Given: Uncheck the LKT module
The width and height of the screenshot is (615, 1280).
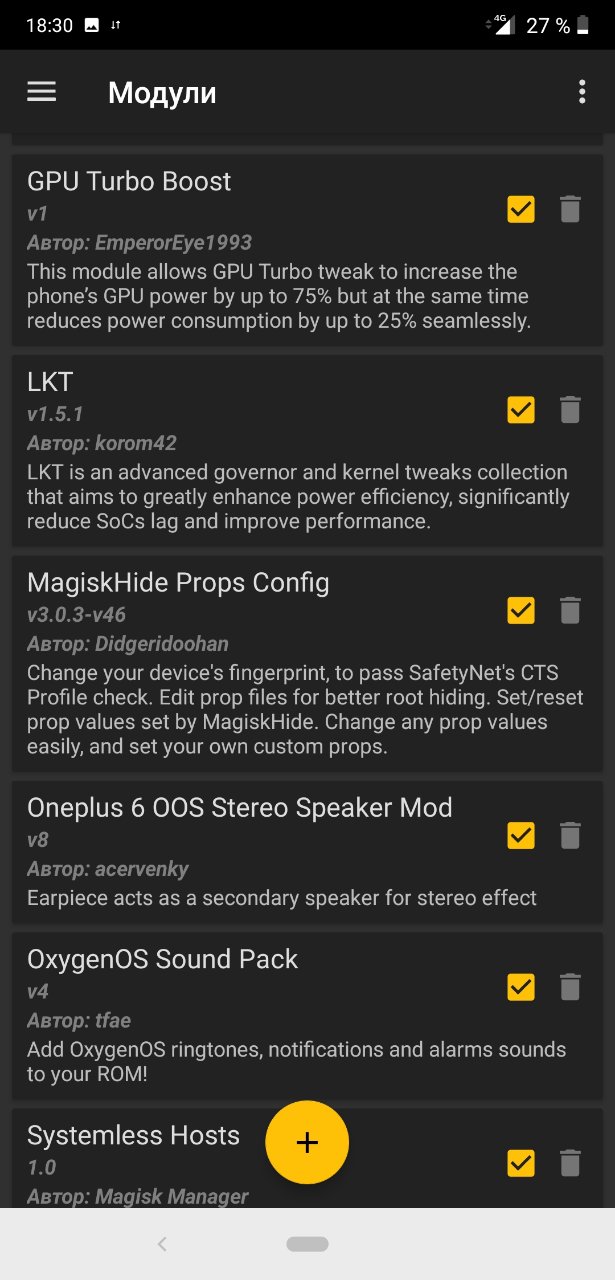Looking at the screenshot, I should (x=521, y=410).
